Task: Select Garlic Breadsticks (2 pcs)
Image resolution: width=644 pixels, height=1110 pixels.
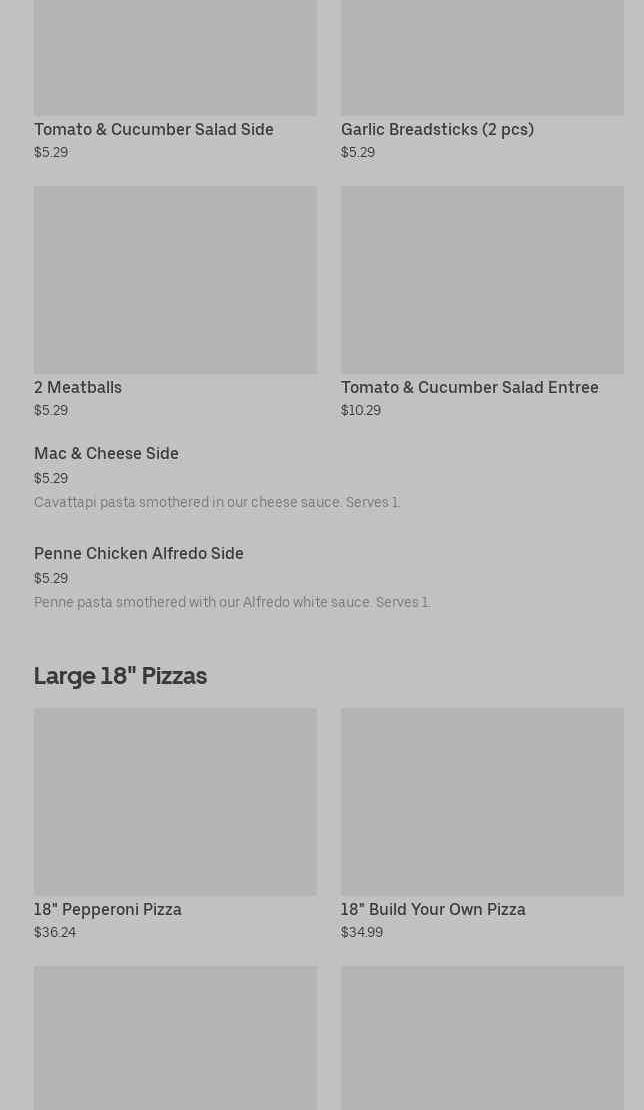Action: (437, 129)
